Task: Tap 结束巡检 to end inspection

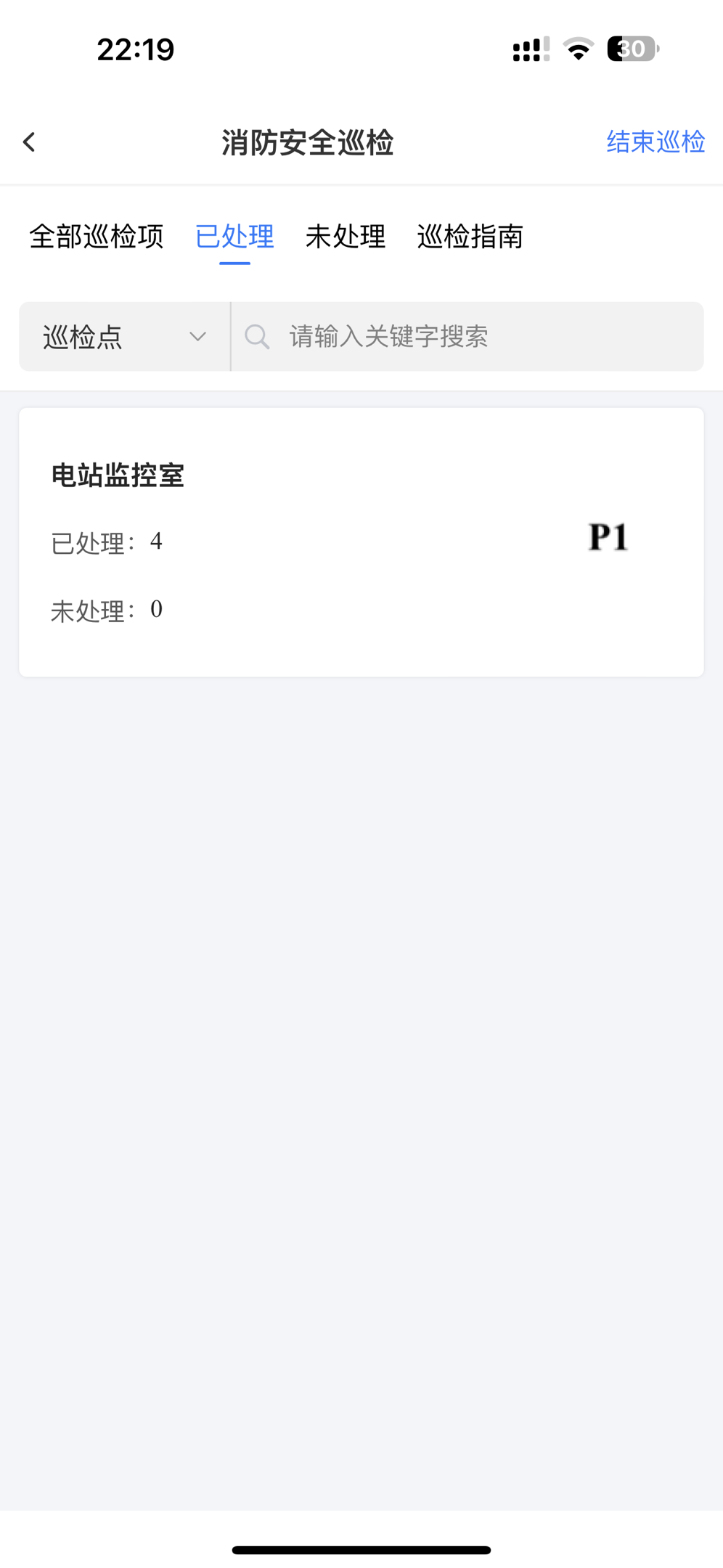Action: 655,142
